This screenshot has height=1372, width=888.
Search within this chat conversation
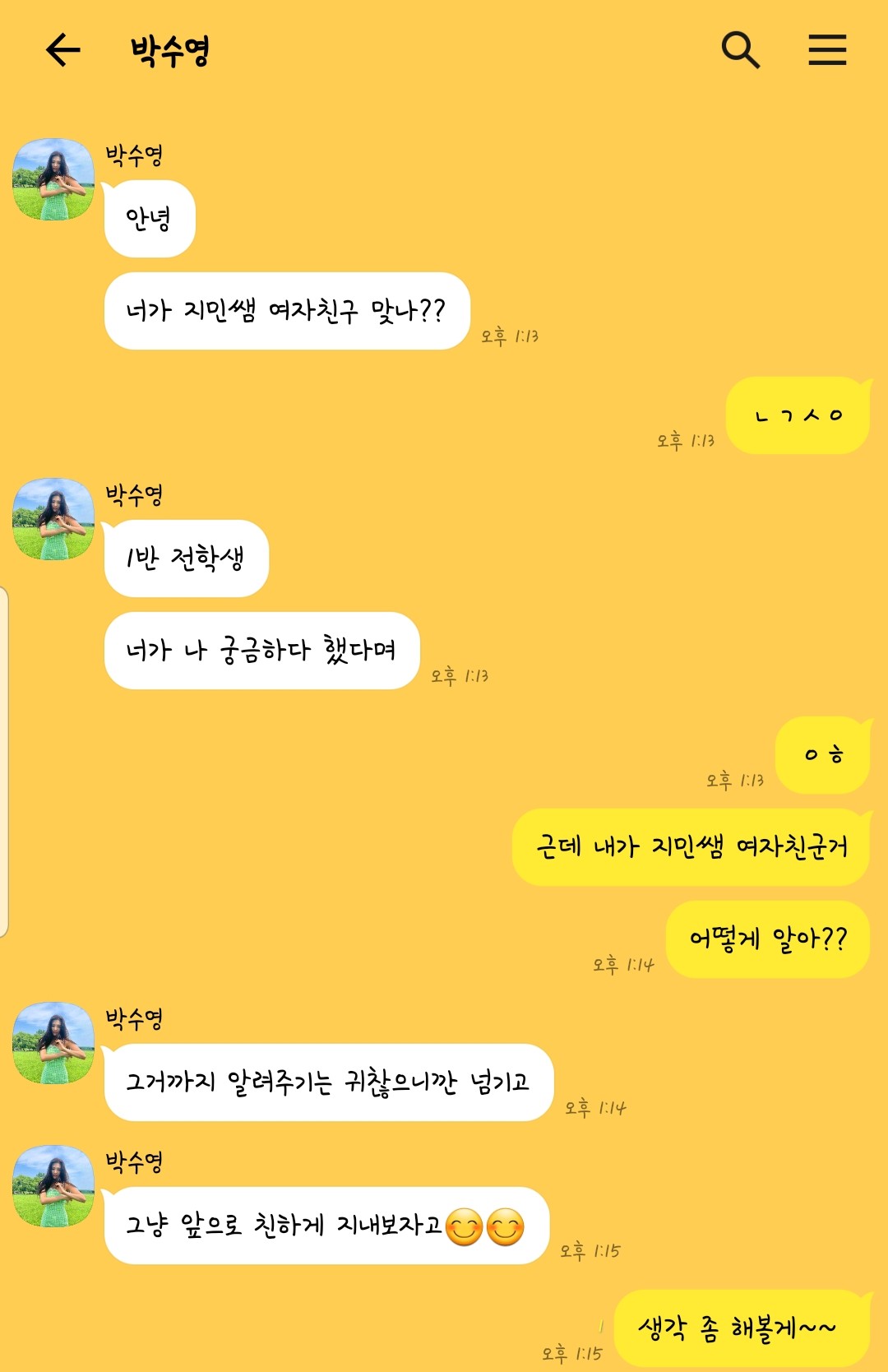pos(740,50)
